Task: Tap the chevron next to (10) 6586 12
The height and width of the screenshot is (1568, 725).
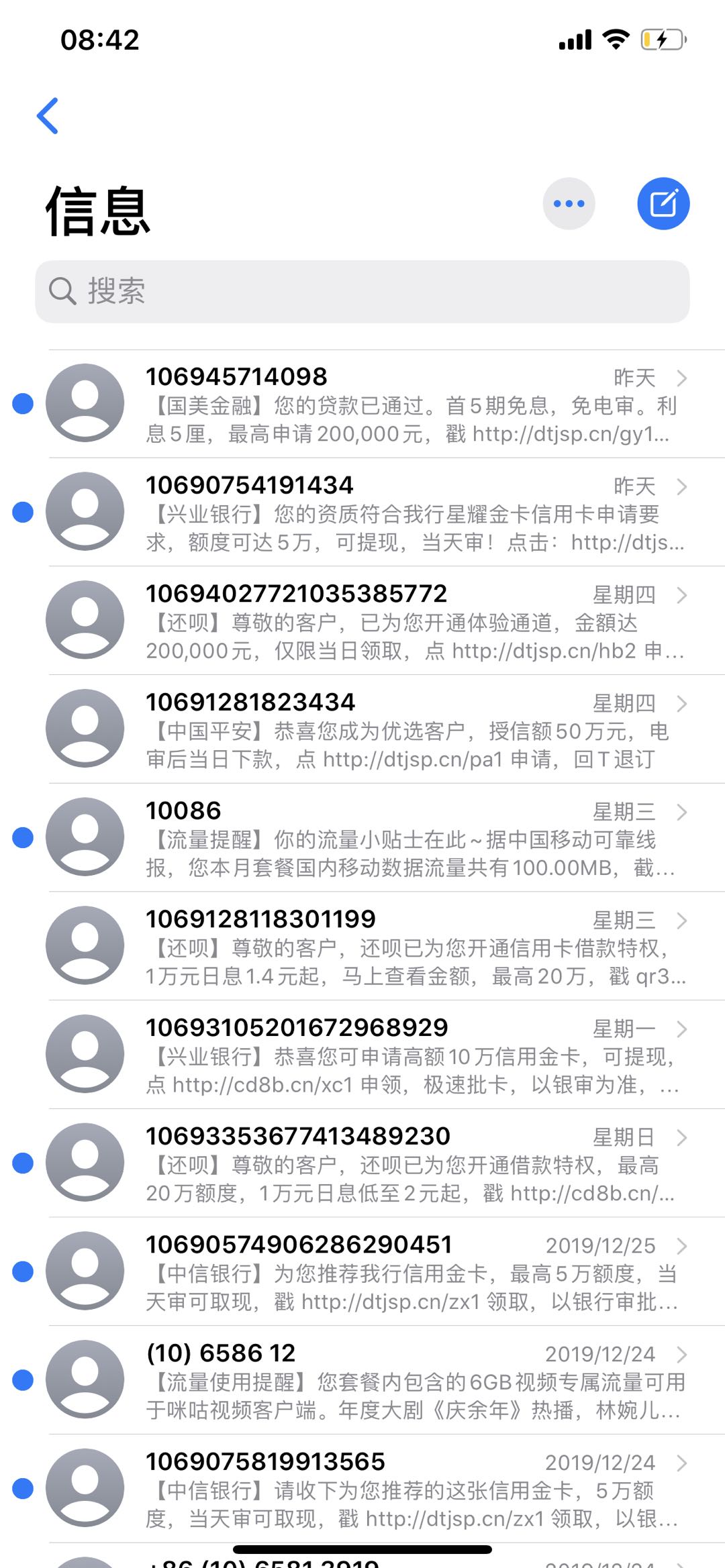Action: (x=683, y=1355)
